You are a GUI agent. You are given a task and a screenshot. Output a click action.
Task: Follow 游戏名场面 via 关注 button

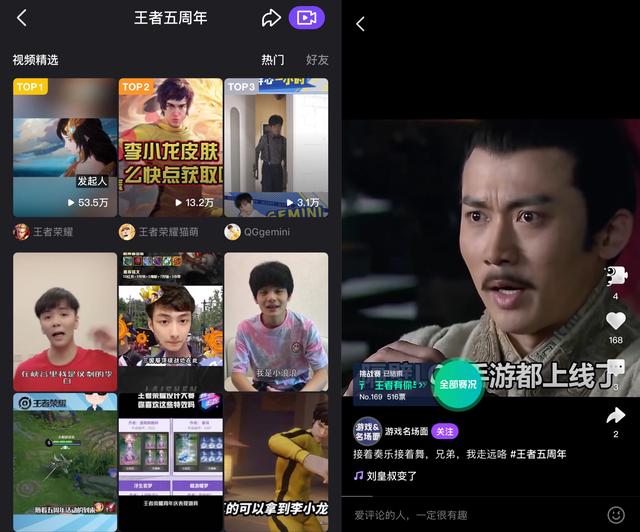click(x=445, y=431)
